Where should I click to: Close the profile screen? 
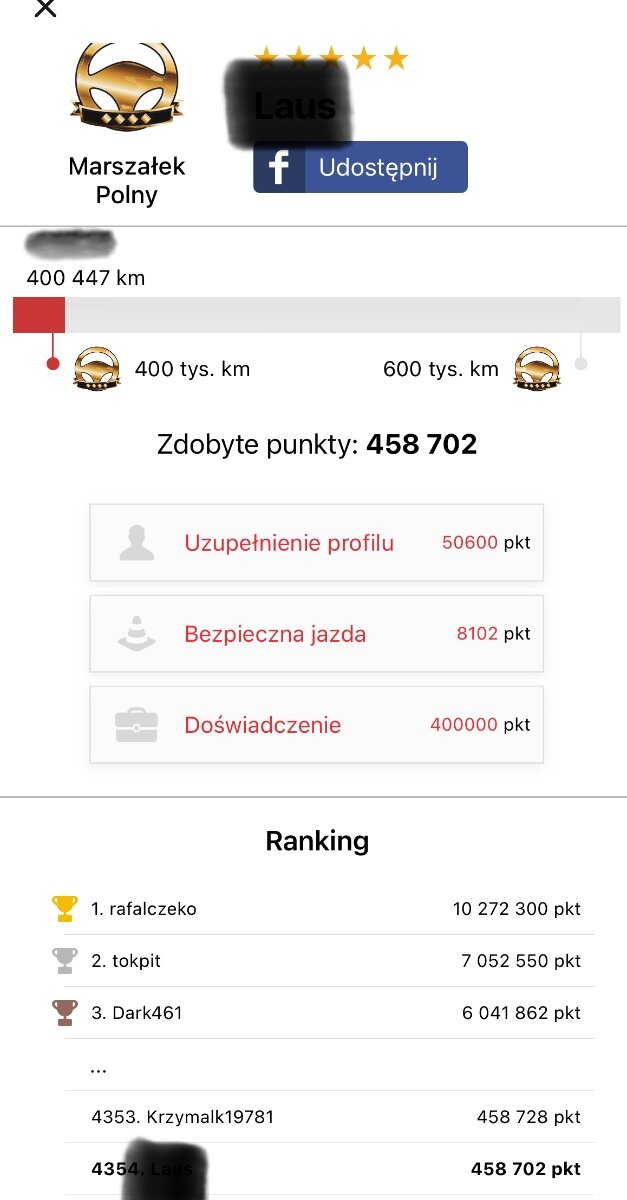click(45, 9)
